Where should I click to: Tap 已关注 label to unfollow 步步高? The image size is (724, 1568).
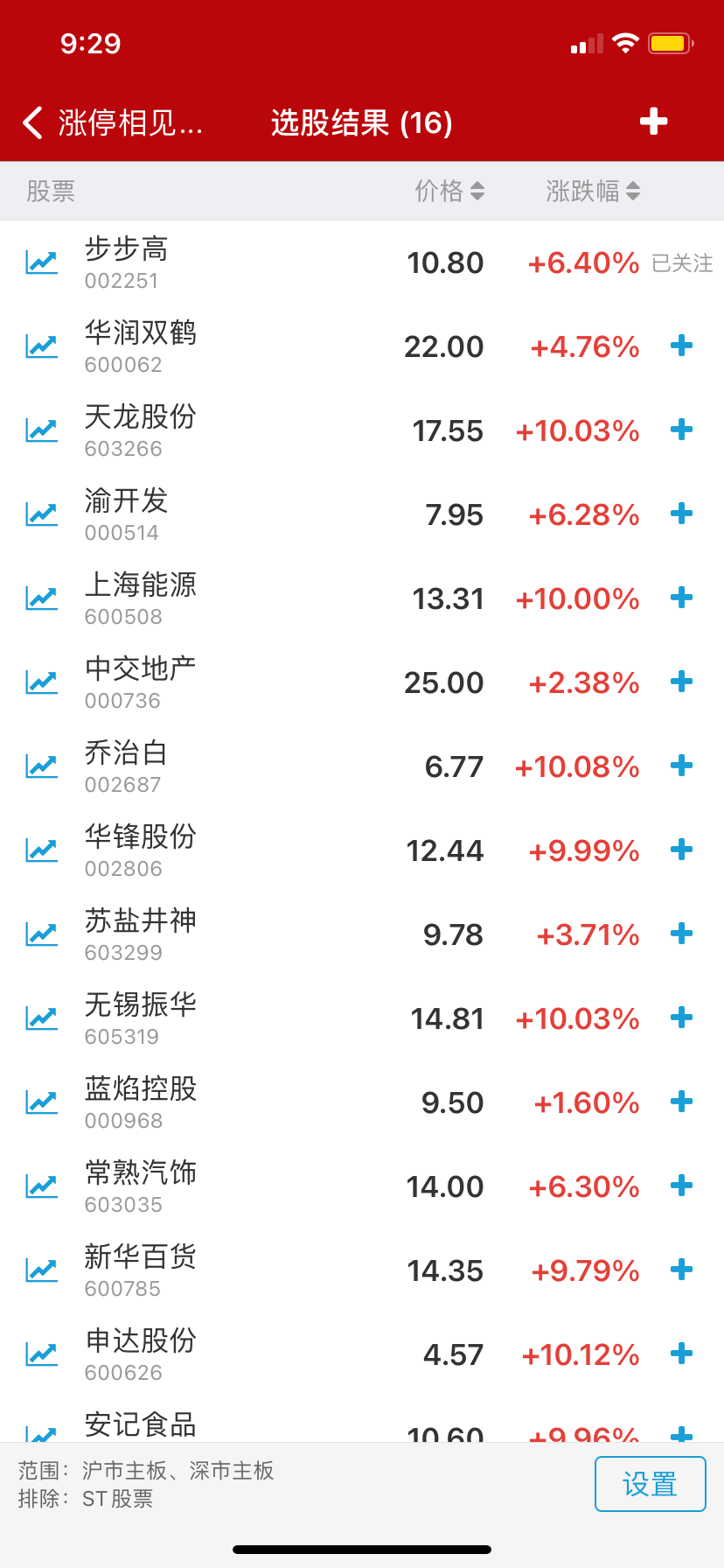[681, 262]
